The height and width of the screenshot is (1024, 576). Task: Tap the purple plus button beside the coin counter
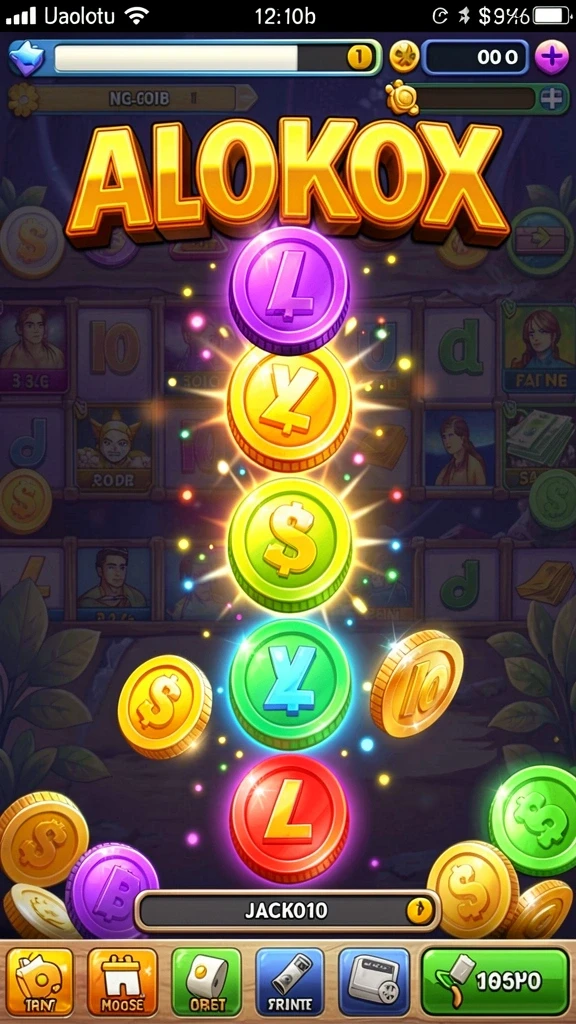coord(552,57)
